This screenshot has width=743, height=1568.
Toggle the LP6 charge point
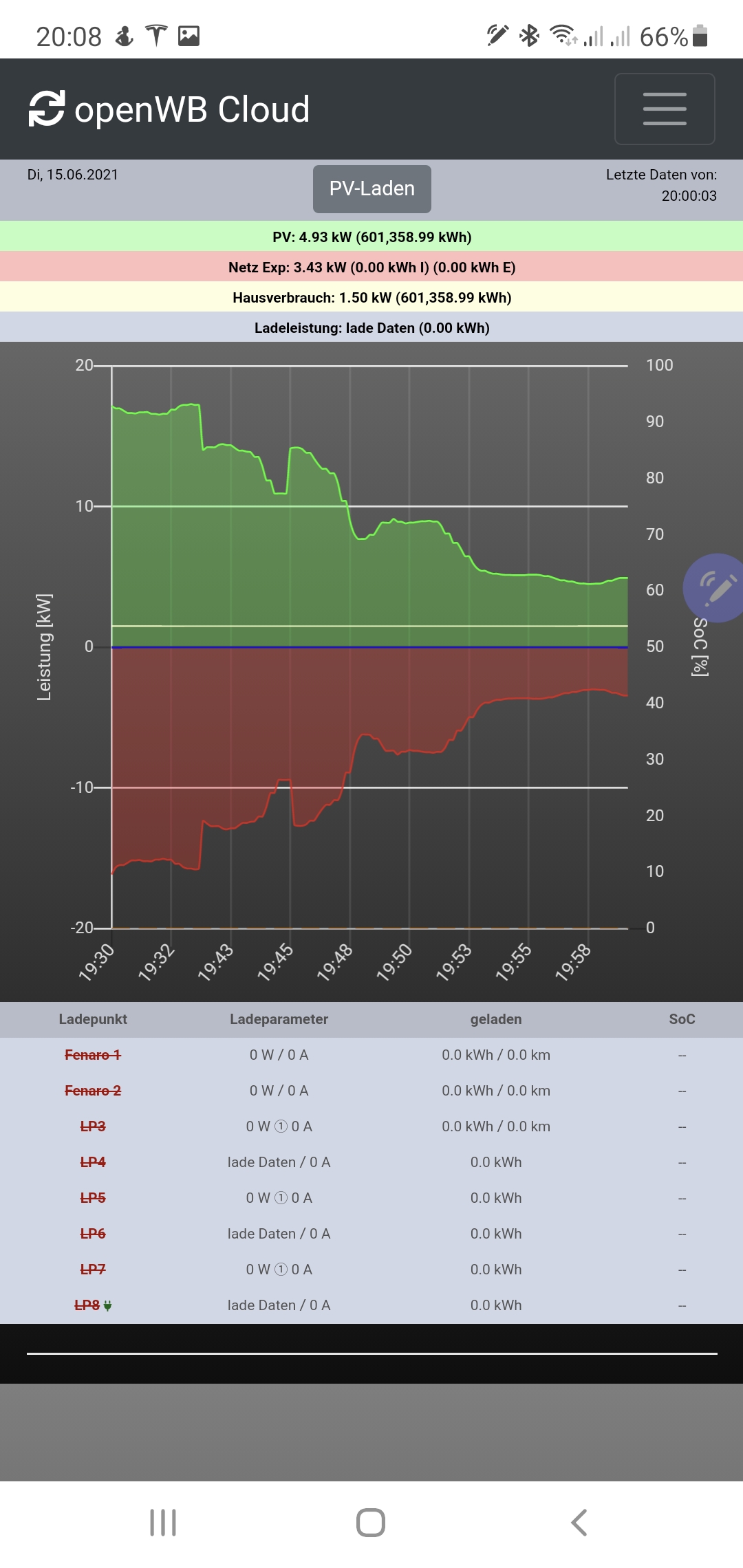click(93, 1234)
